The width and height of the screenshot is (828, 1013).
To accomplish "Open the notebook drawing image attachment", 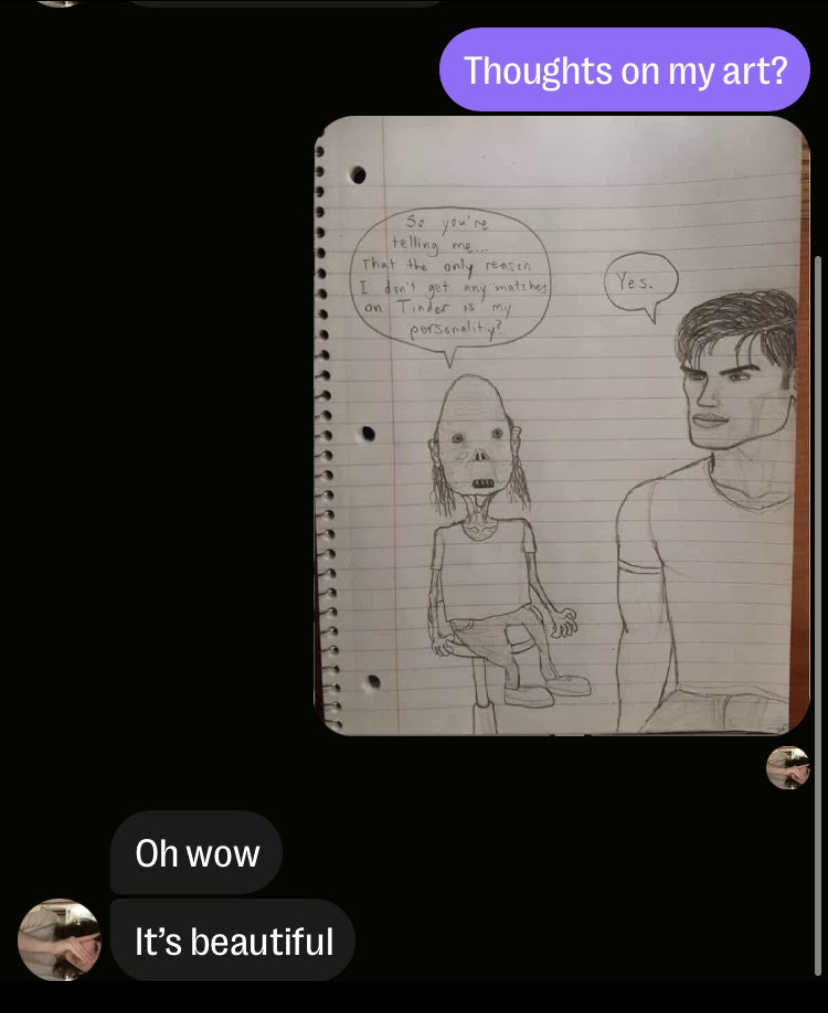I will coord(562,425).
